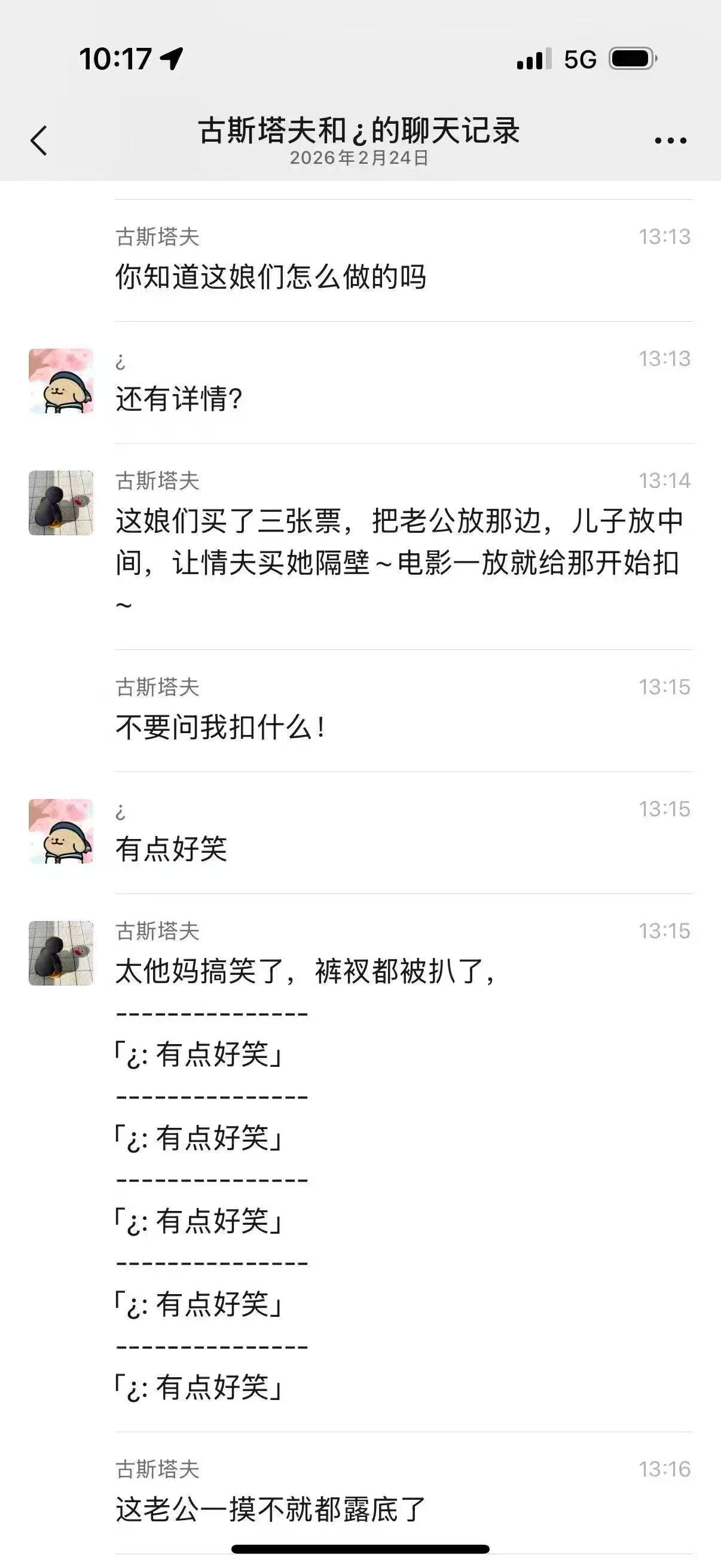Tap the date label 2026年2月24日

tap(360, 160)
